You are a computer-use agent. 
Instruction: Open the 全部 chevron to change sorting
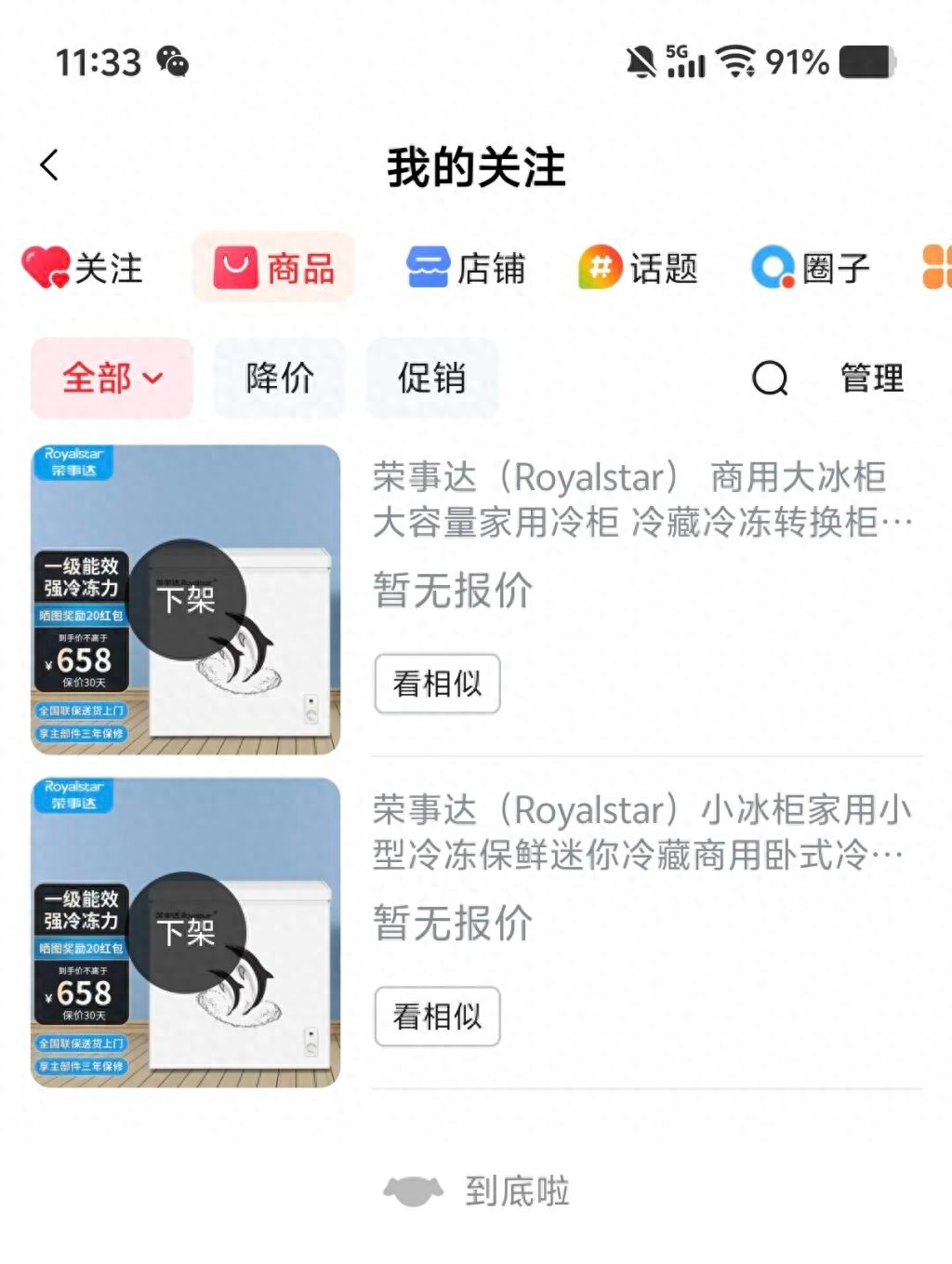[x=152, y=380]
